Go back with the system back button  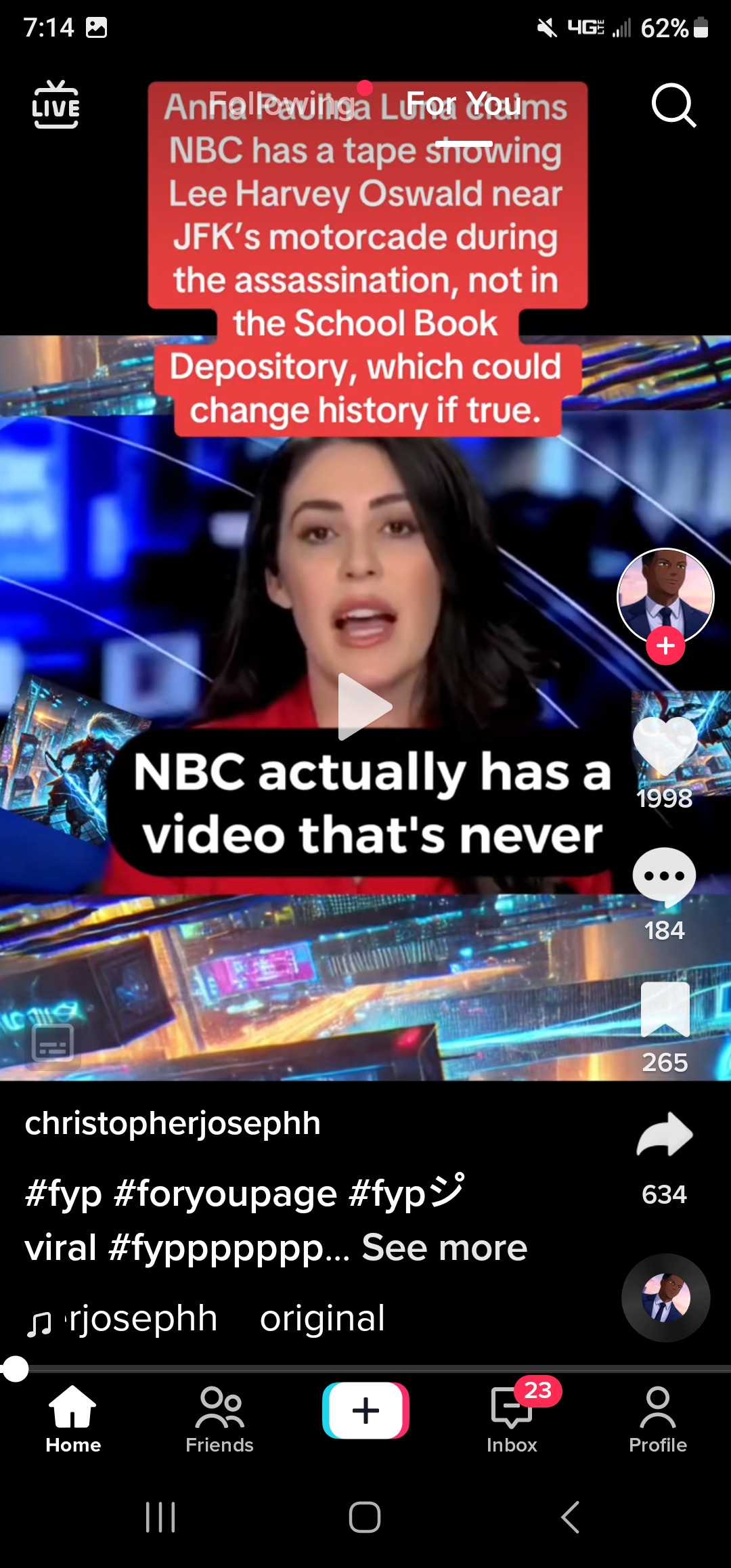(x=571, y=1517)
